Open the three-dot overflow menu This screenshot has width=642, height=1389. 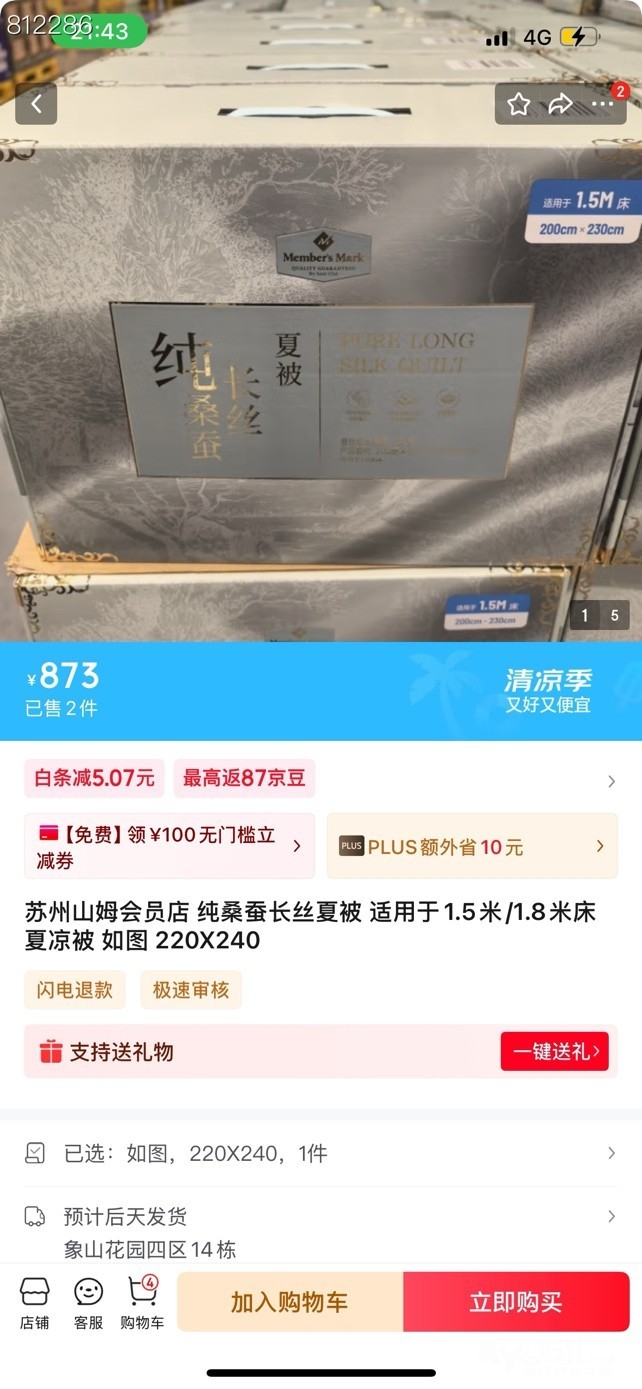602,104
